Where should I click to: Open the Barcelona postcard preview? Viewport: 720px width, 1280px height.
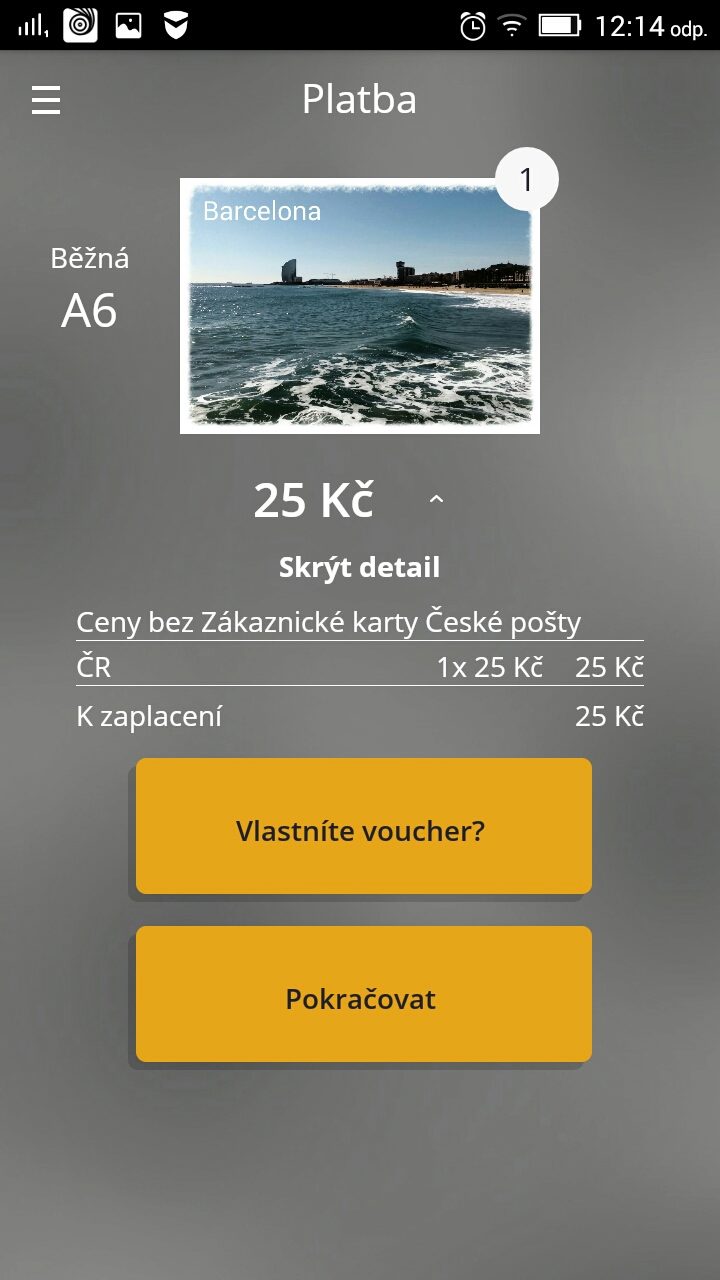click(360, 306)
